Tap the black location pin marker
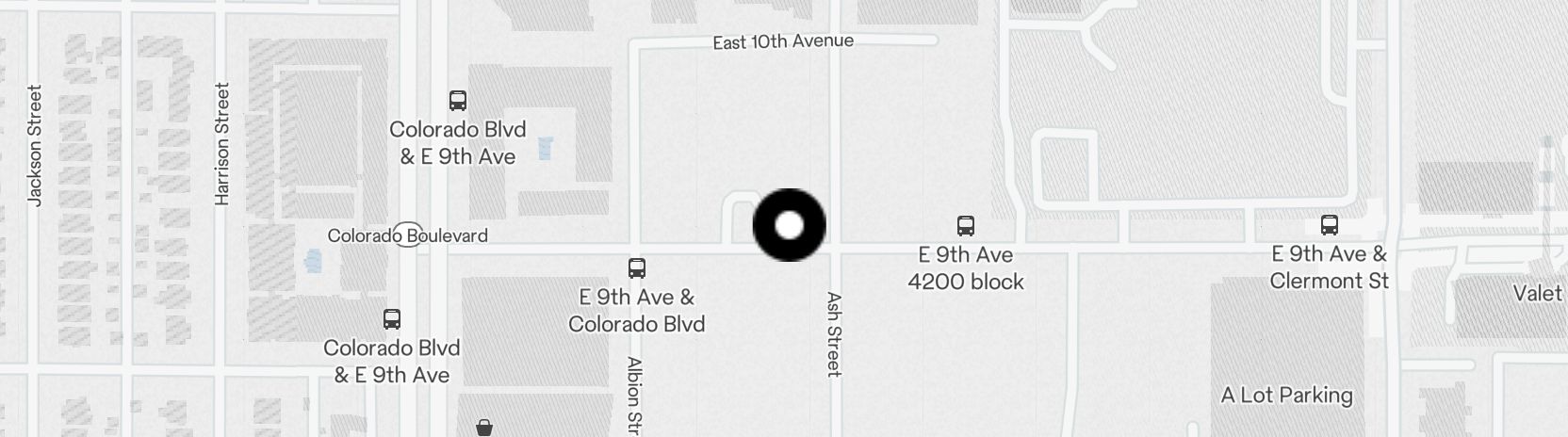Viewport: 1568px width, 437px height. pos(789,225)
